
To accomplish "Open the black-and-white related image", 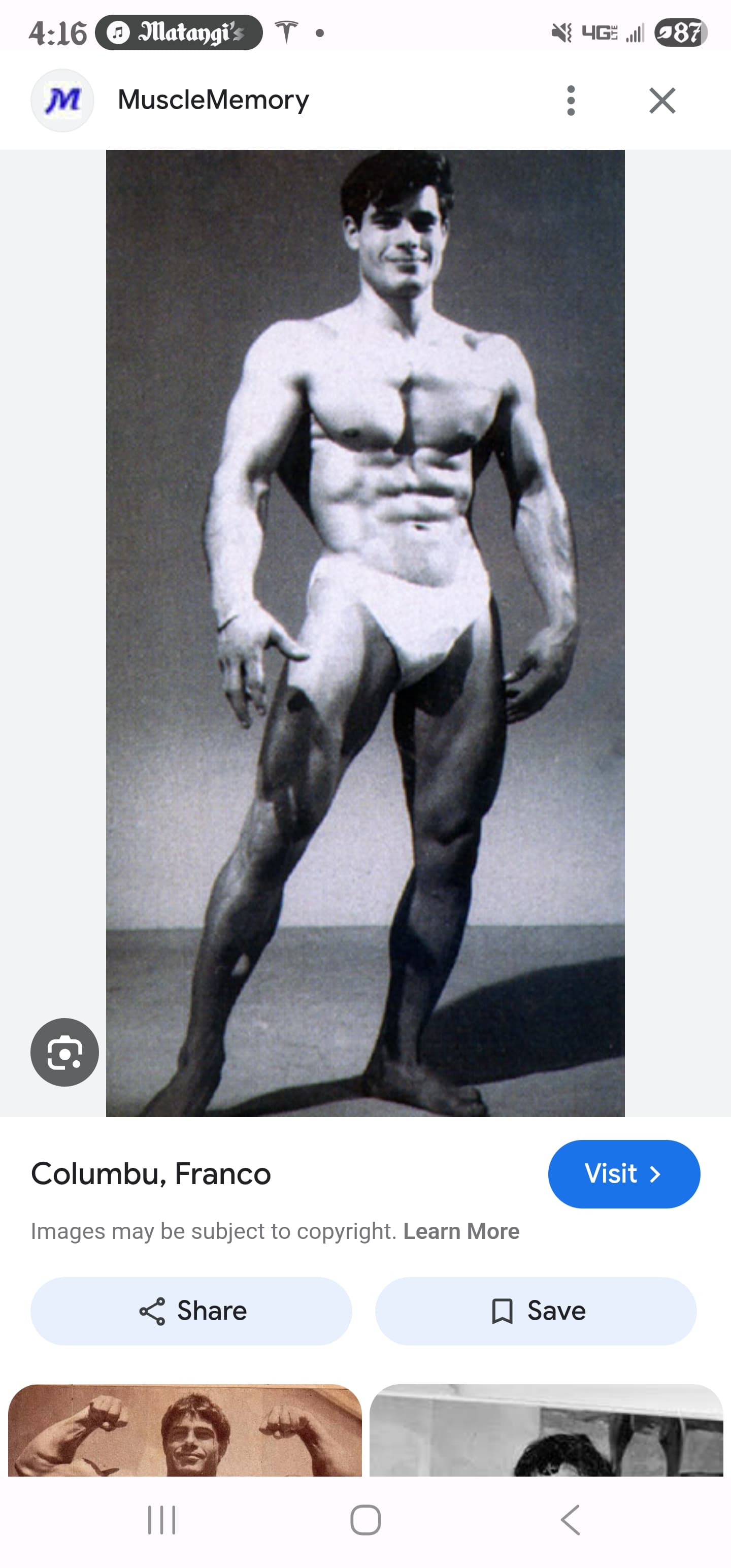I will pyautogui.click(x=546, y=1430).
